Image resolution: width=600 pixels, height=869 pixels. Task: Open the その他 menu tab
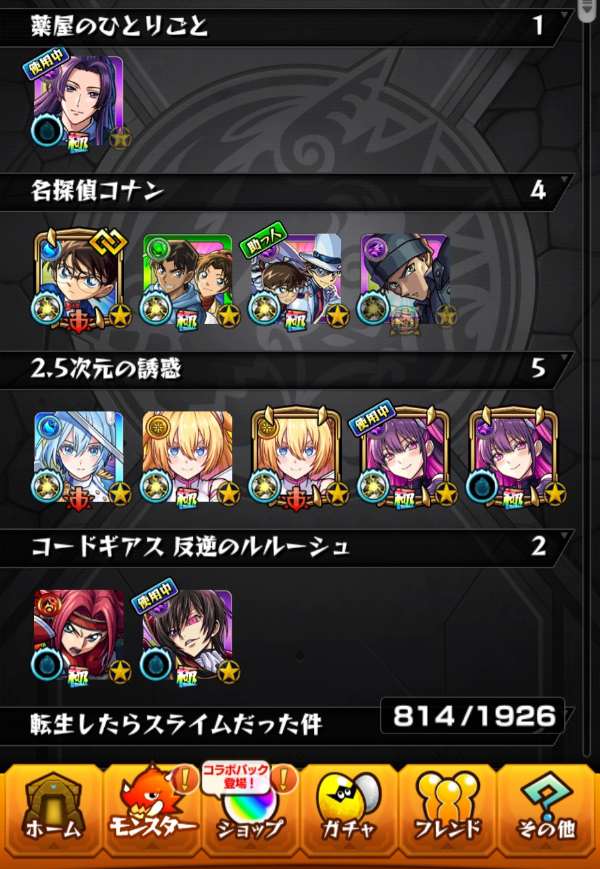pos(547,812)
